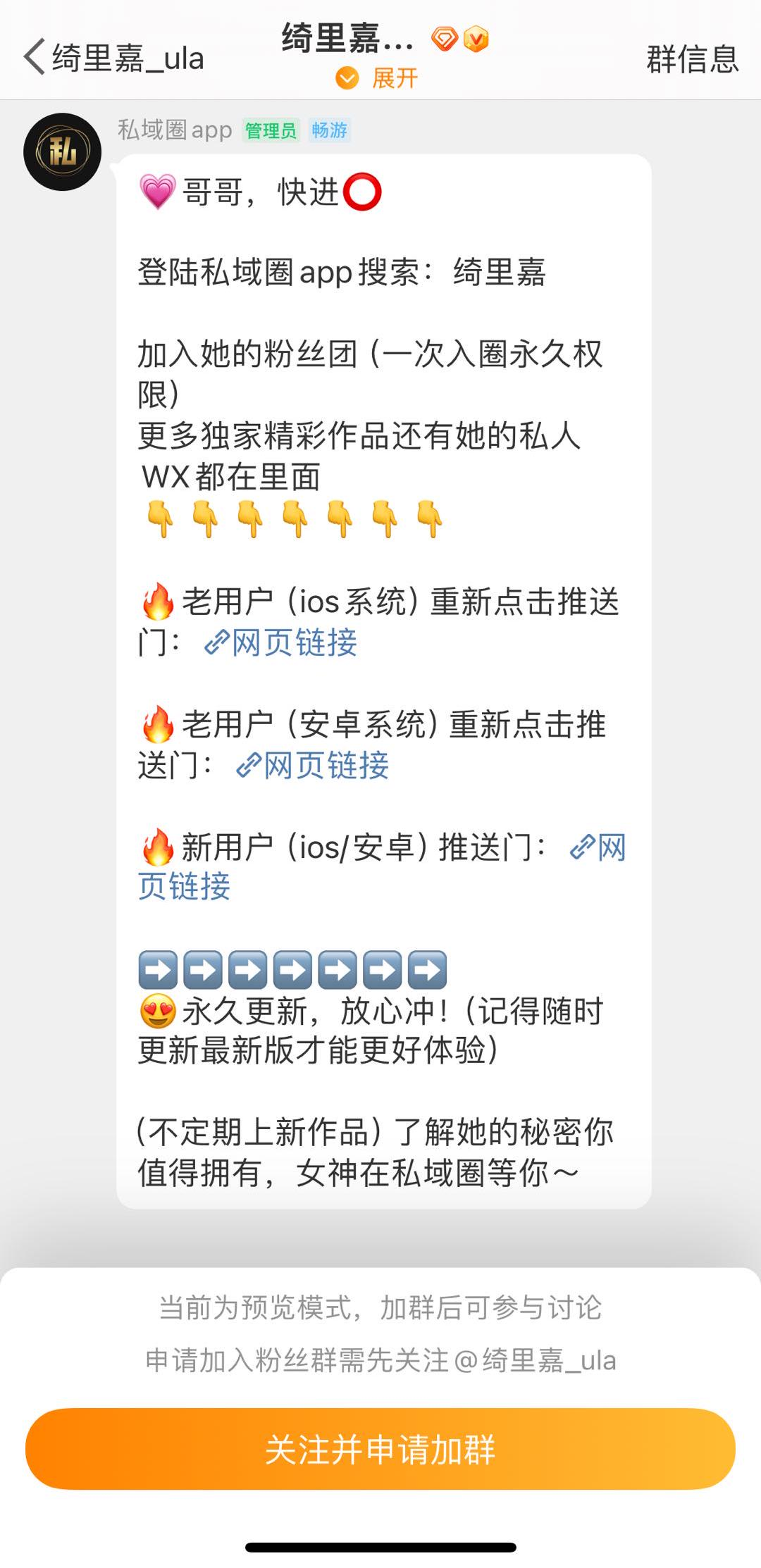Open 私域圈app sender avatar
This screenshot has width=761, height=1568.
[62, 151]
